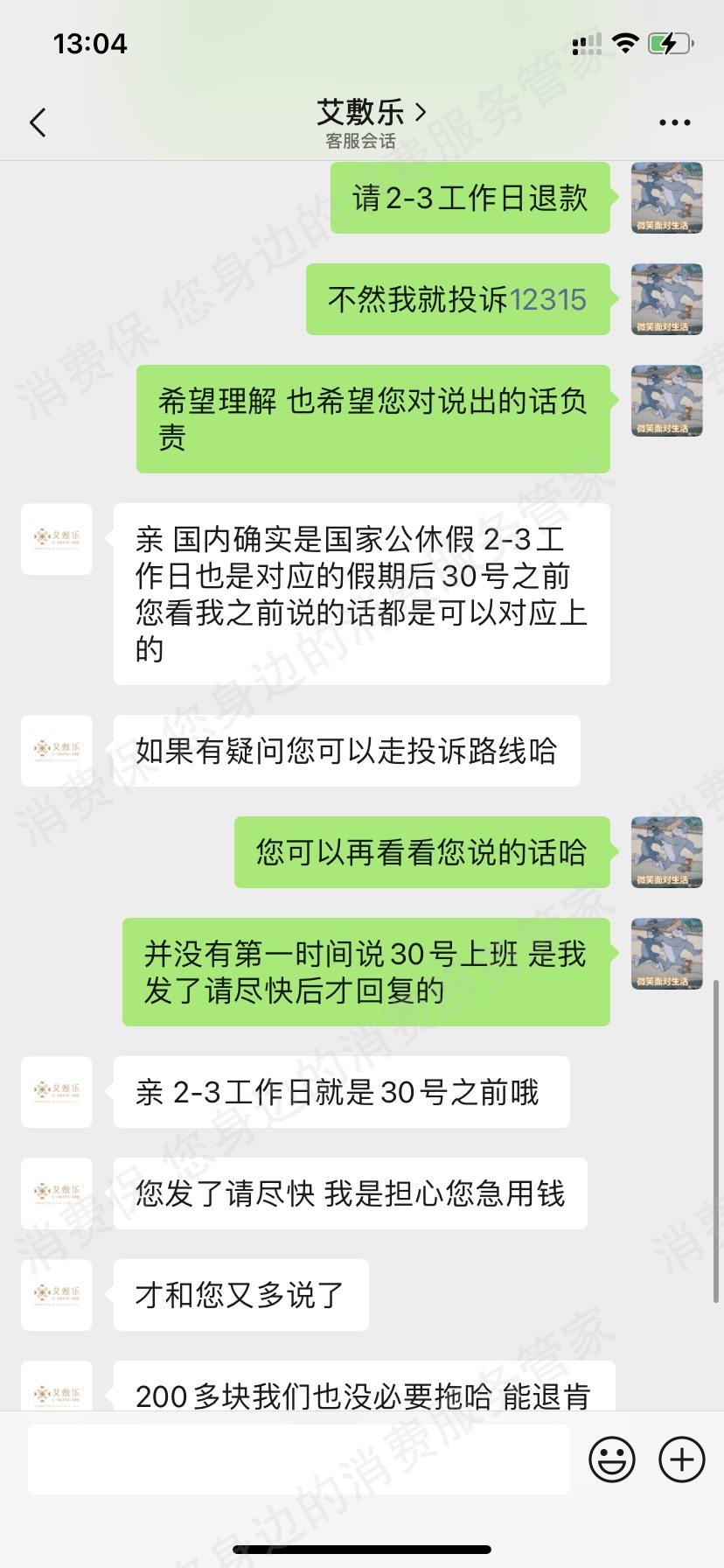The width and height of the screenshot is (724, 1568).
Task: Tap the 12315 number link in message
Action: [548, 300]
